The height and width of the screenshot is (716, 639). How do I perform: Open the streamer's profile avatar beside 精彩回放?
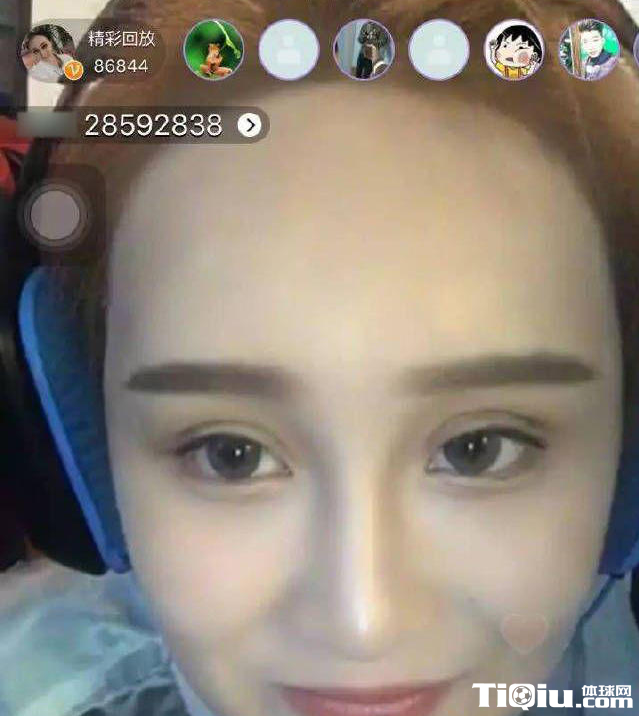[x=48, y=52]
